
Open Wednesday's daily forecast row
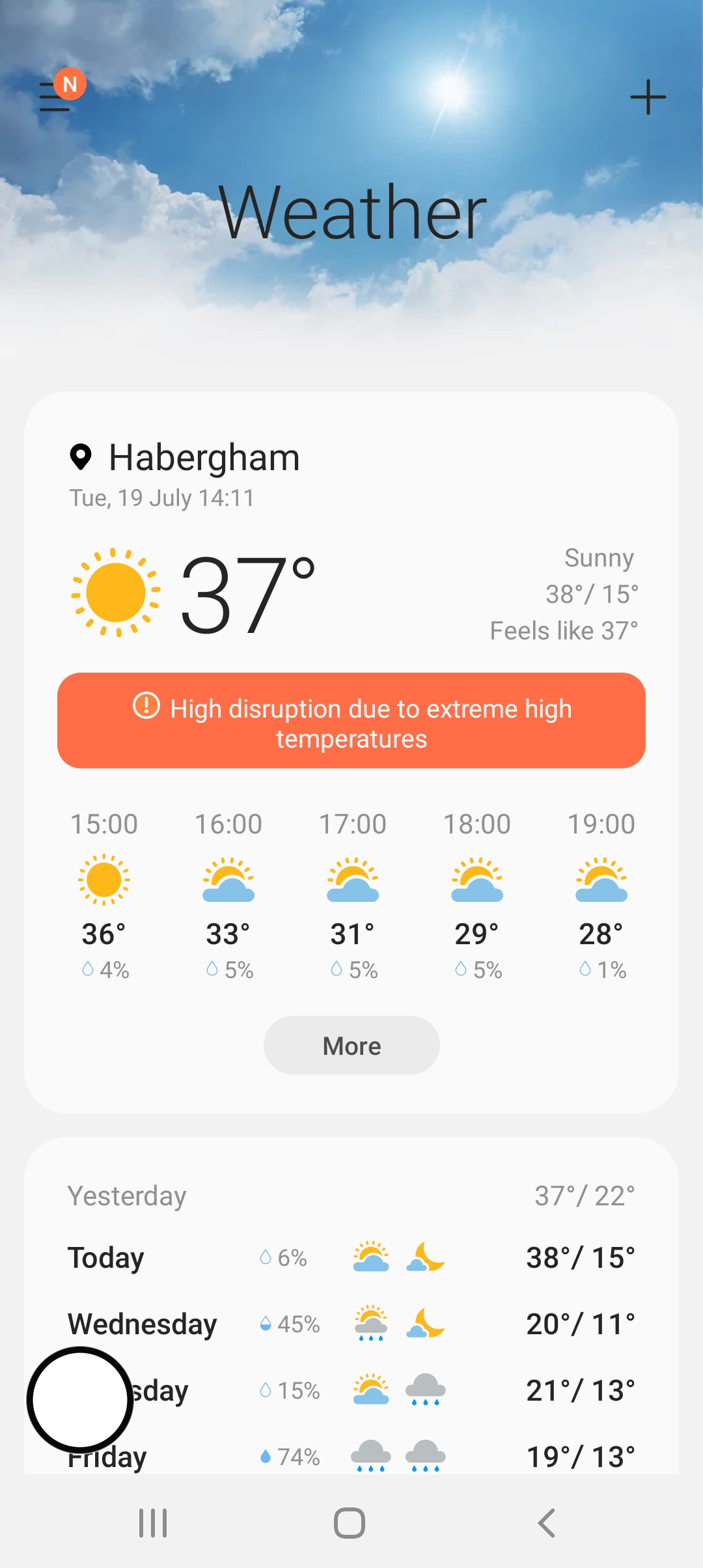351,1324
